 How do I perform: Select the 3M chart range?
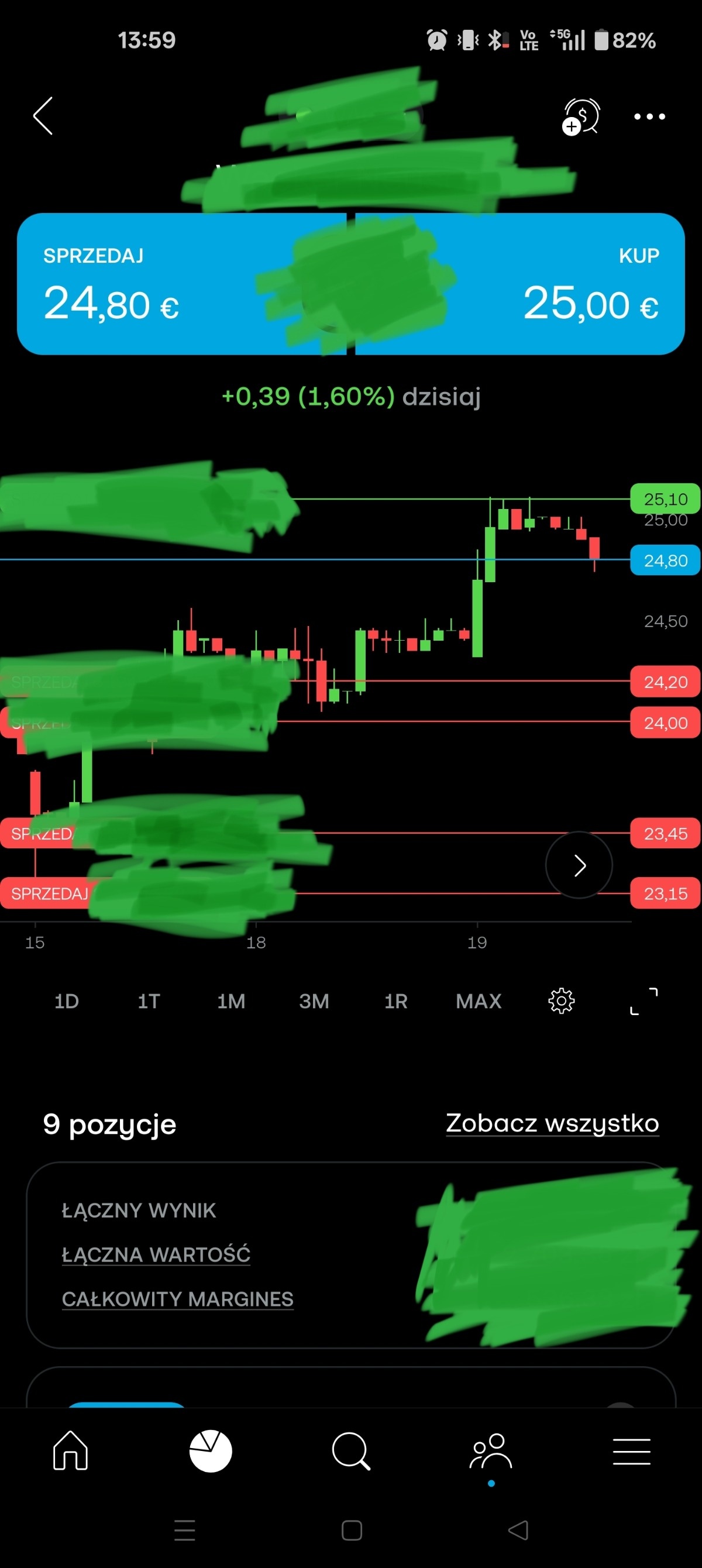point(314,1001)
